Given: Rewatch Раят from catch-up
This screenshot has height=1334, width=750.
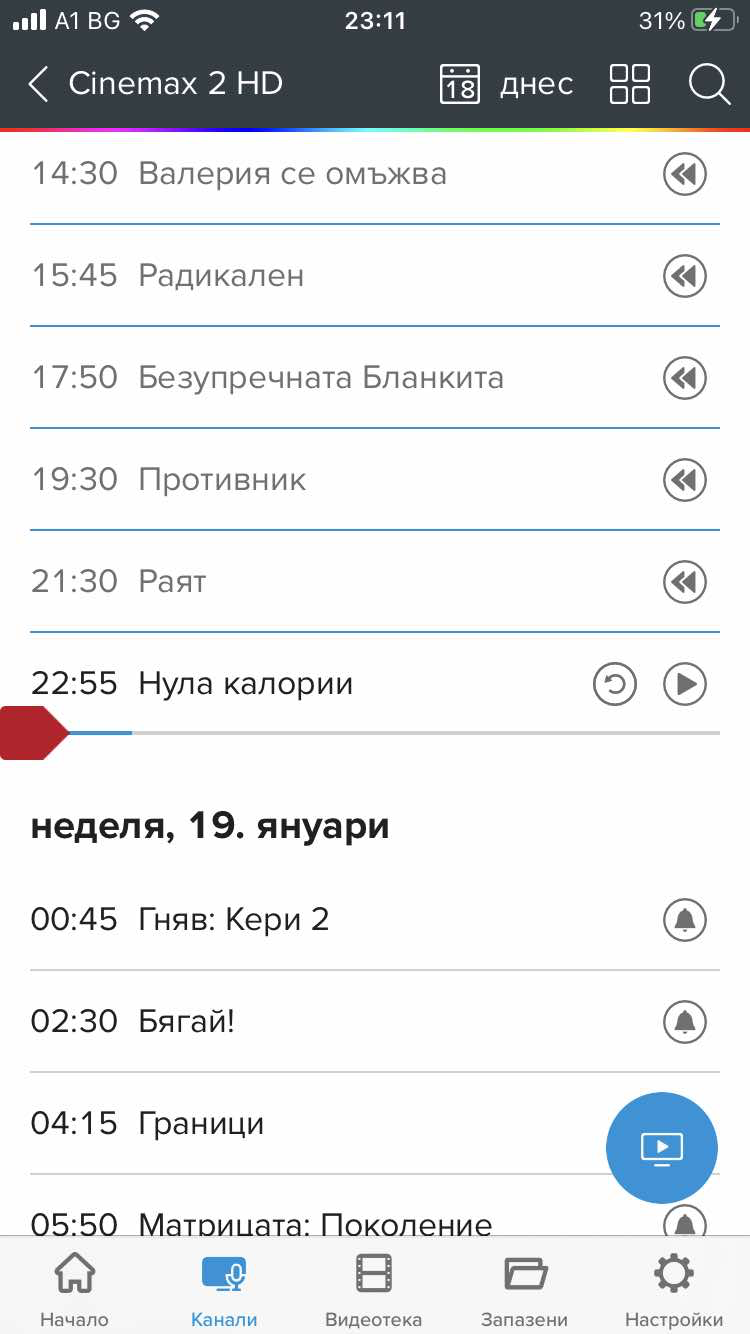Looking at the screenshot, I should [685, 581].
